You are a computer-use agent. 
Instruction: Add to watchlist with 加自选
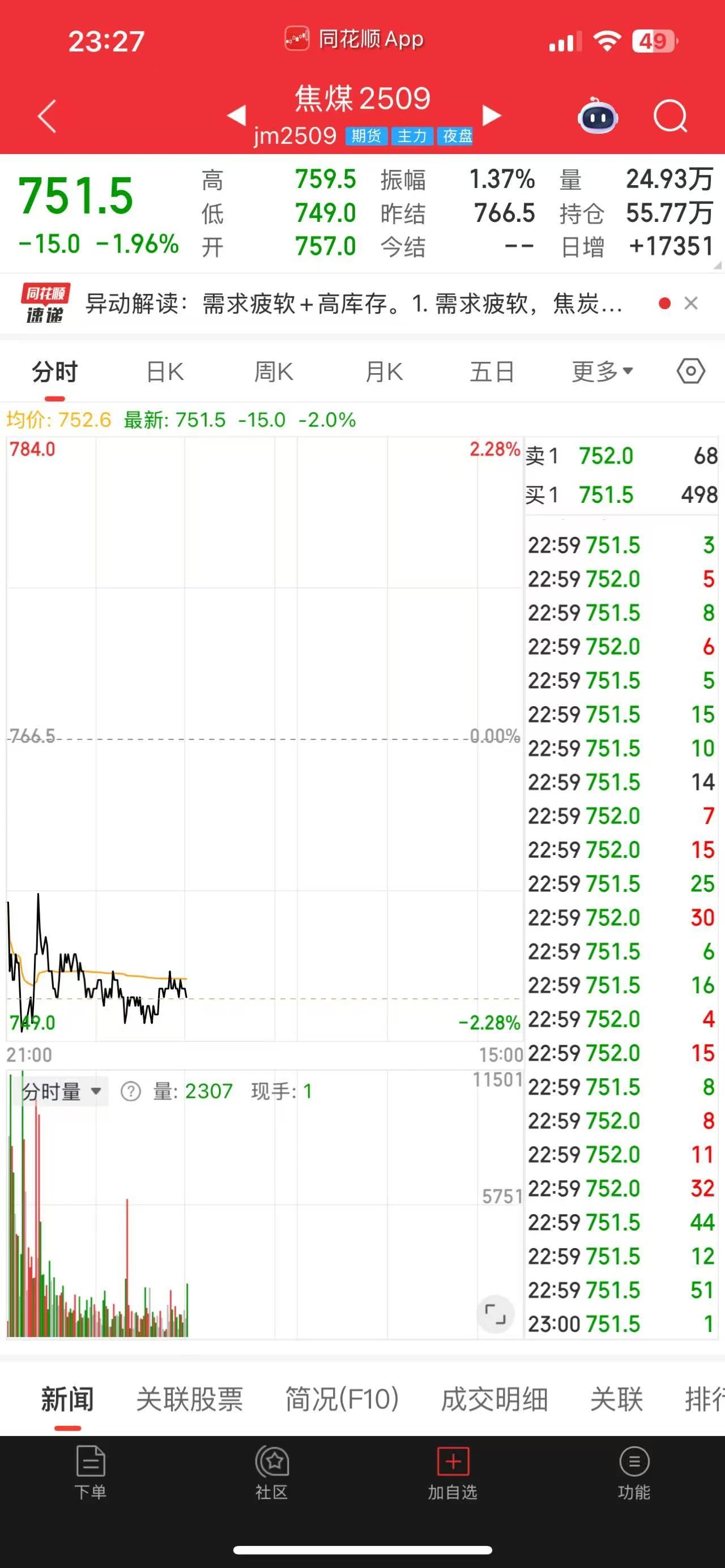[453, 1473]
